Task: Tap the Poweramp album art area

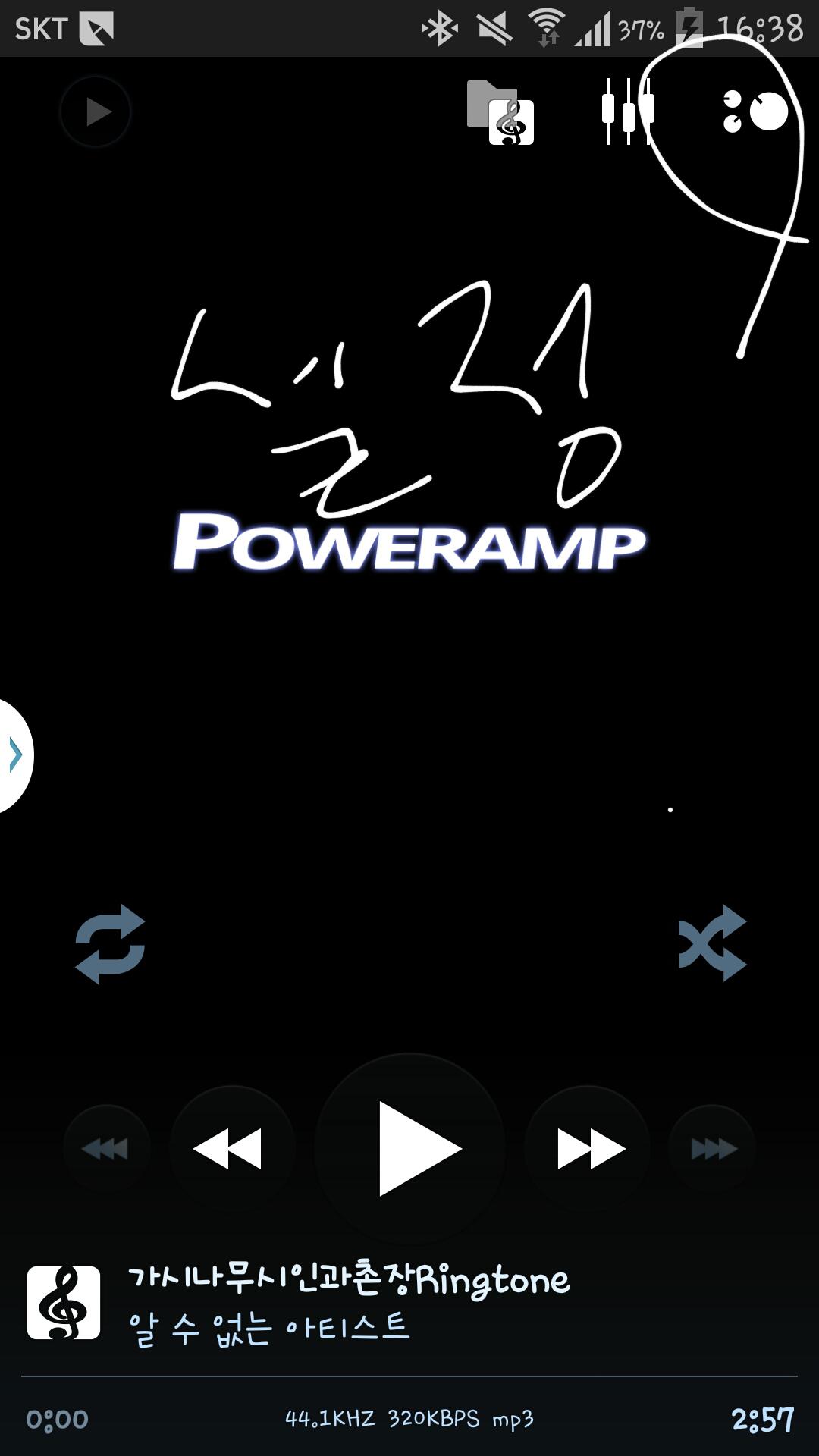Action: pyautogui.click(x=409, y=542)
